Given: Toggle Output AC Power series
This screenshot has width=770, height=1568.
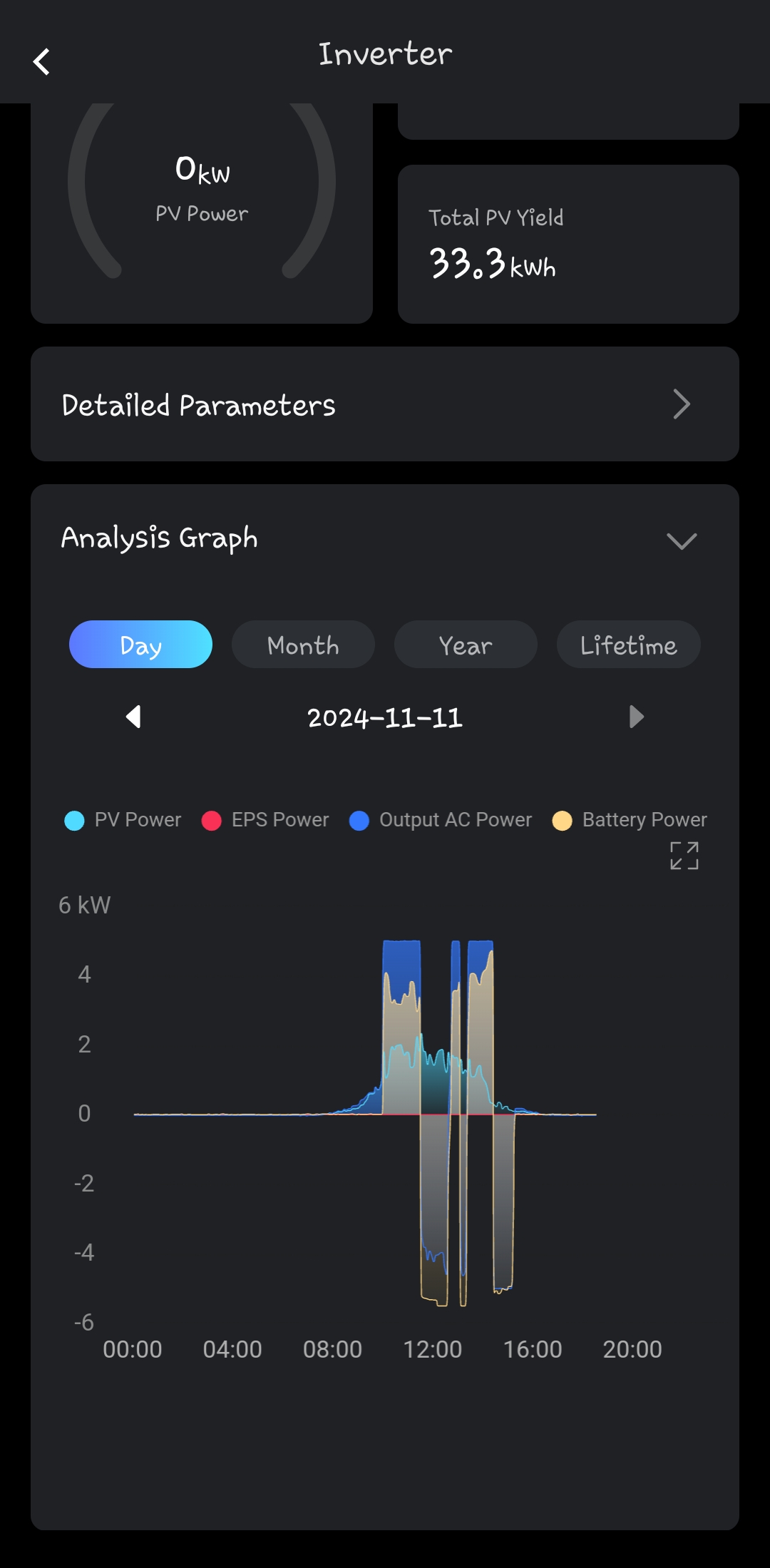Looking at the screenshot, I should point(441,820).
